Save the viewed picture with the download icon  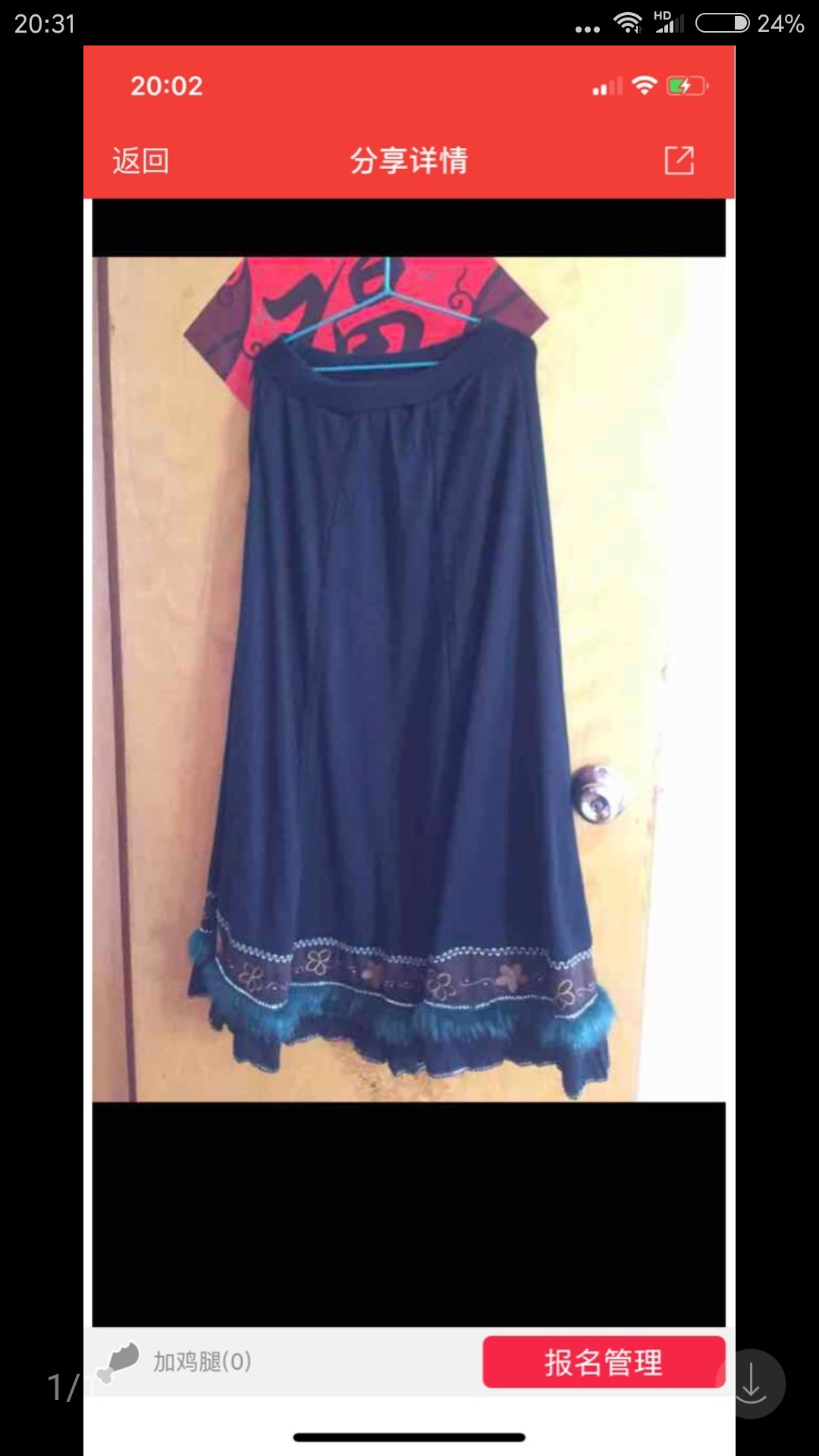click(751, 1383)
